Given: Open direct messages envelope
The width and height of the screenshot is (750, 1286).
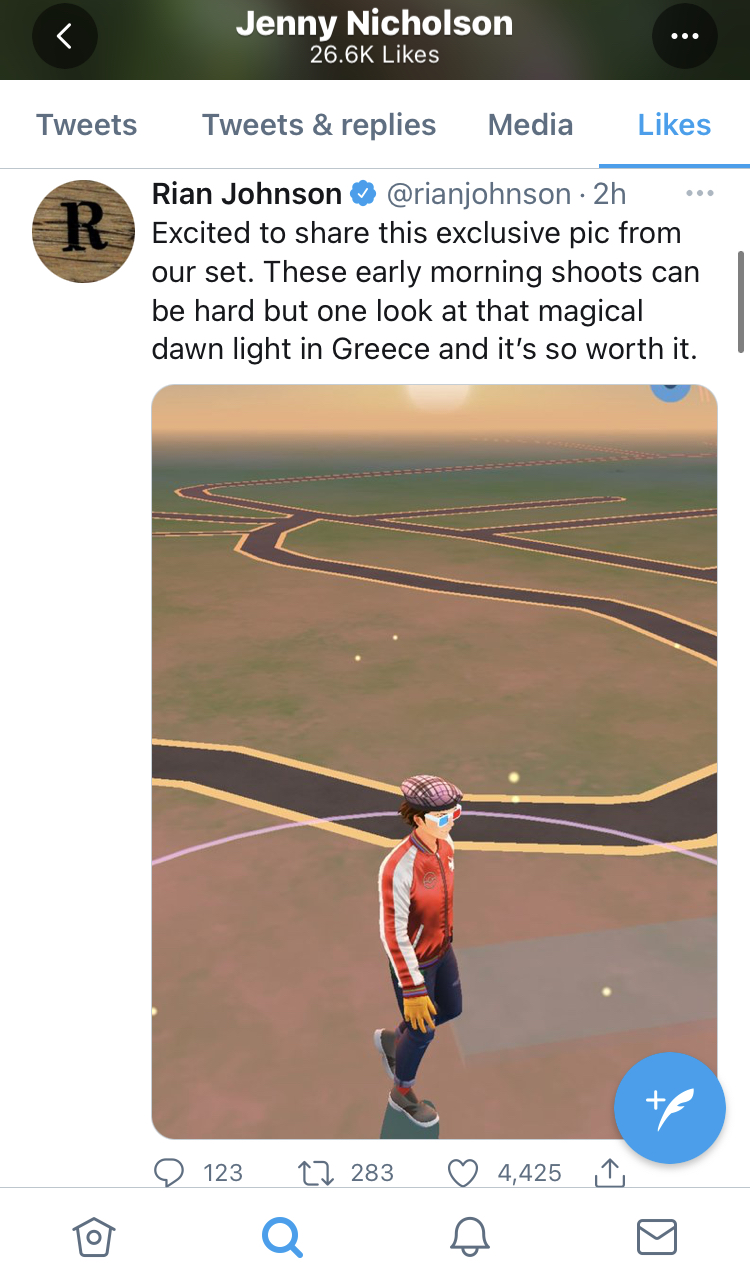Looking at the screenshot, I should coord(657,1237).
